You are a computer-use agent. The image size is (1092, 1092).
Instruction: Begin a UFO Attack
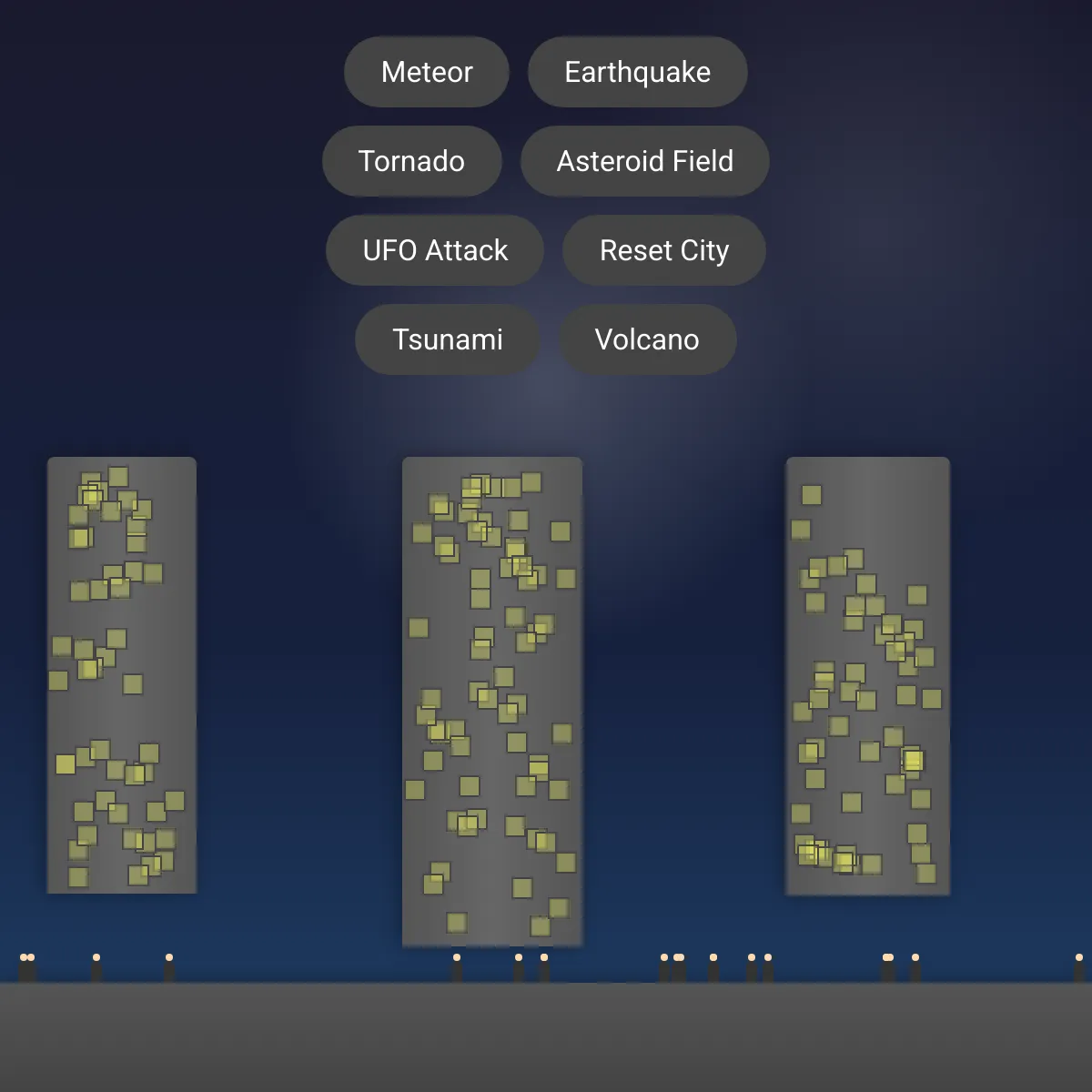pyautogui.click(x=435, y=250)
